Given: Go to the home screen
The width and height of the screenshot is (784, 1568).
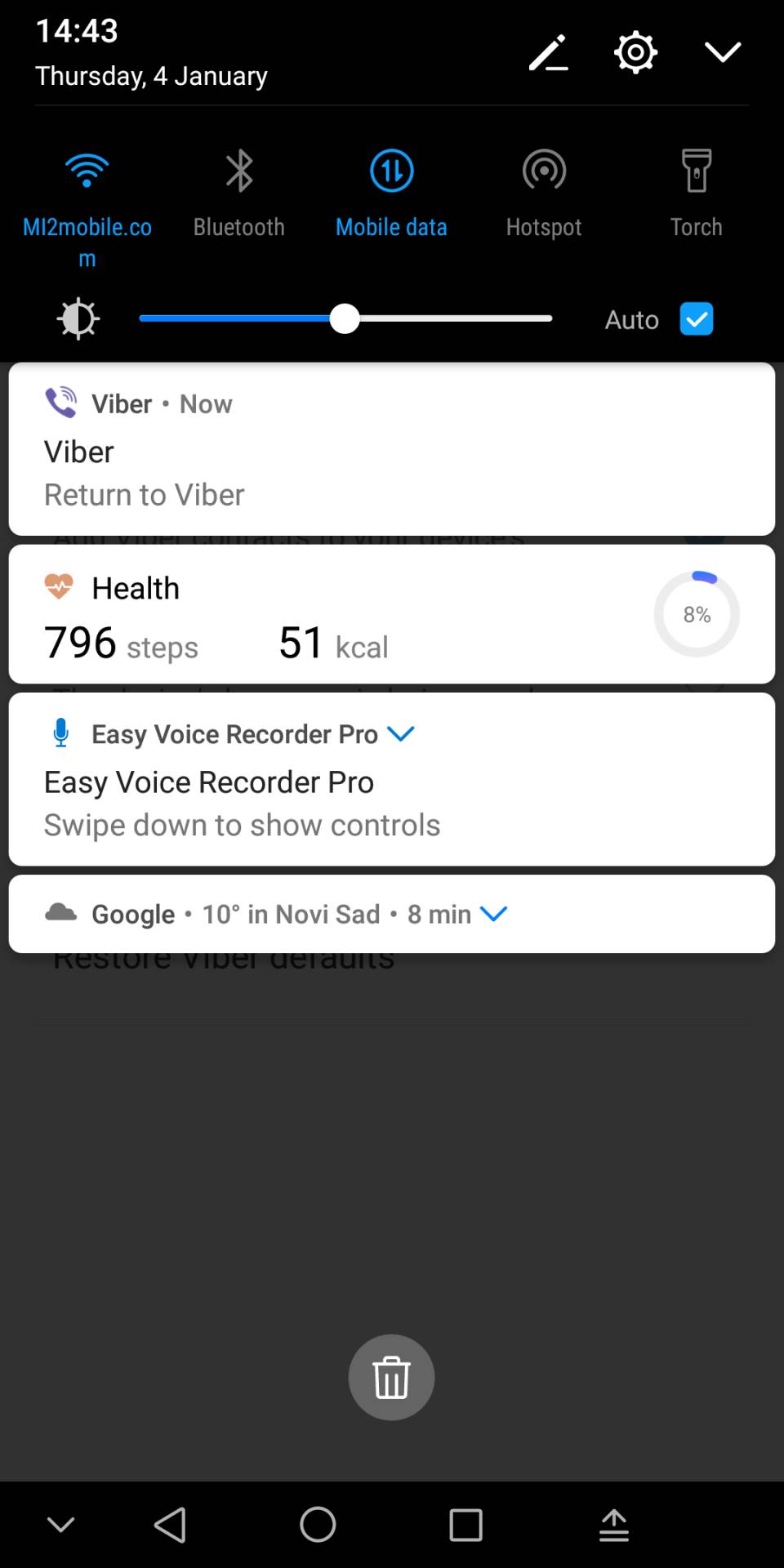Looking at the screenshot, I should coord(318,1525).
